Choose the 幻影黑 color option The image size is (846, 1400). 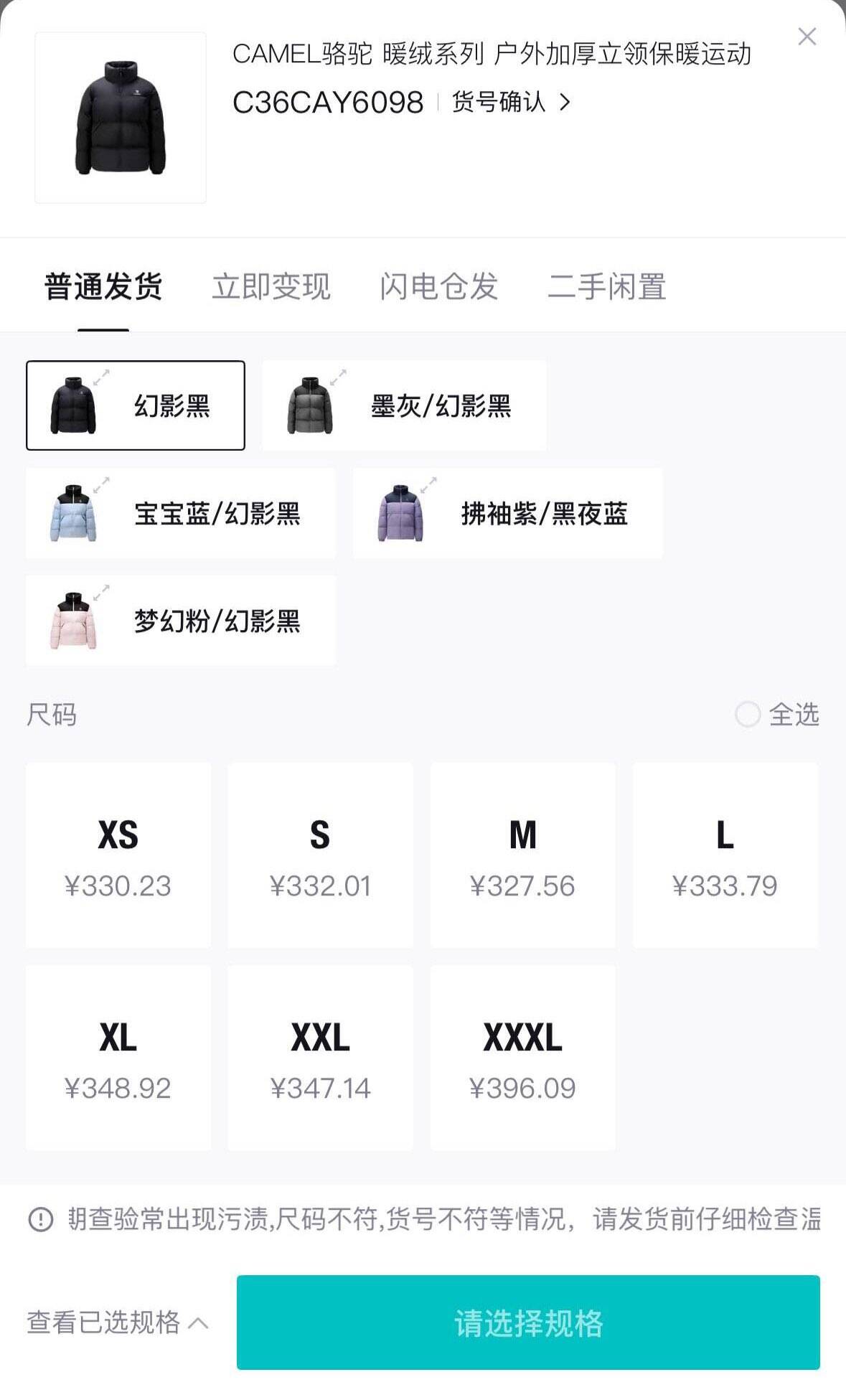coord(136,405)
